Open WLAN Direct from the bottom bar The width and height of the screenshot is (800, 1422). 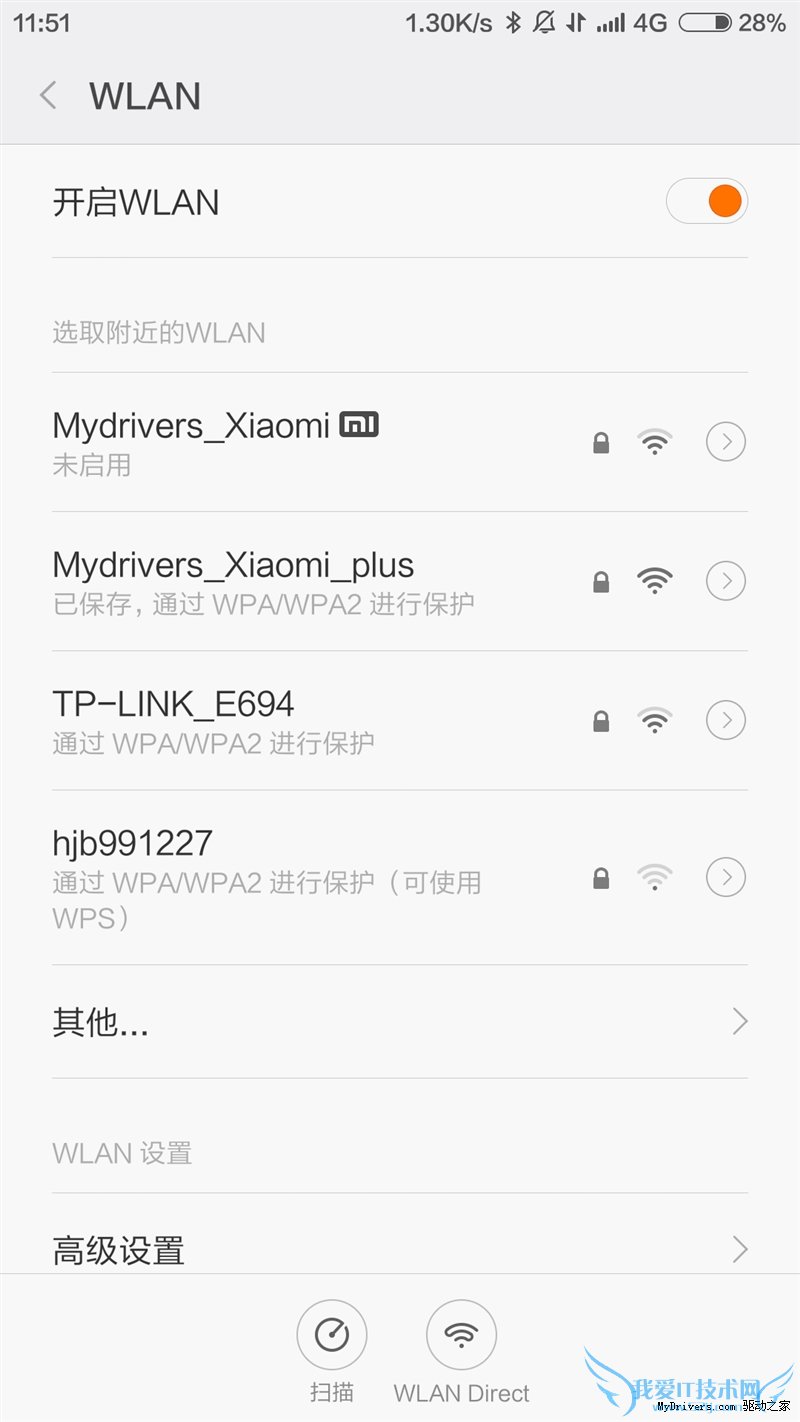461,1335
